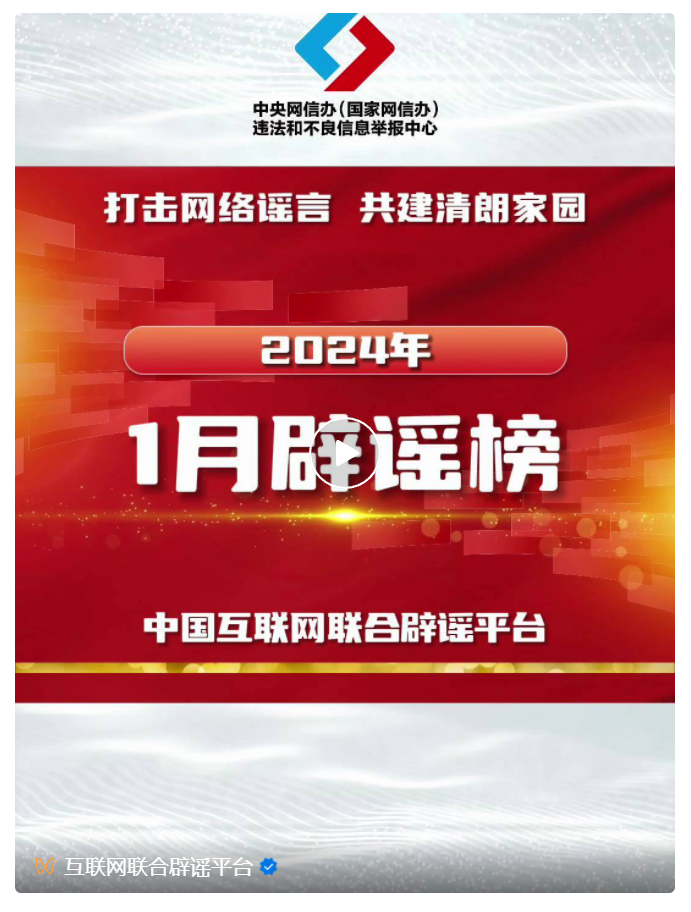
Task: Play the 1月辟谣榜 video
Action: click(x=346, y=453)
